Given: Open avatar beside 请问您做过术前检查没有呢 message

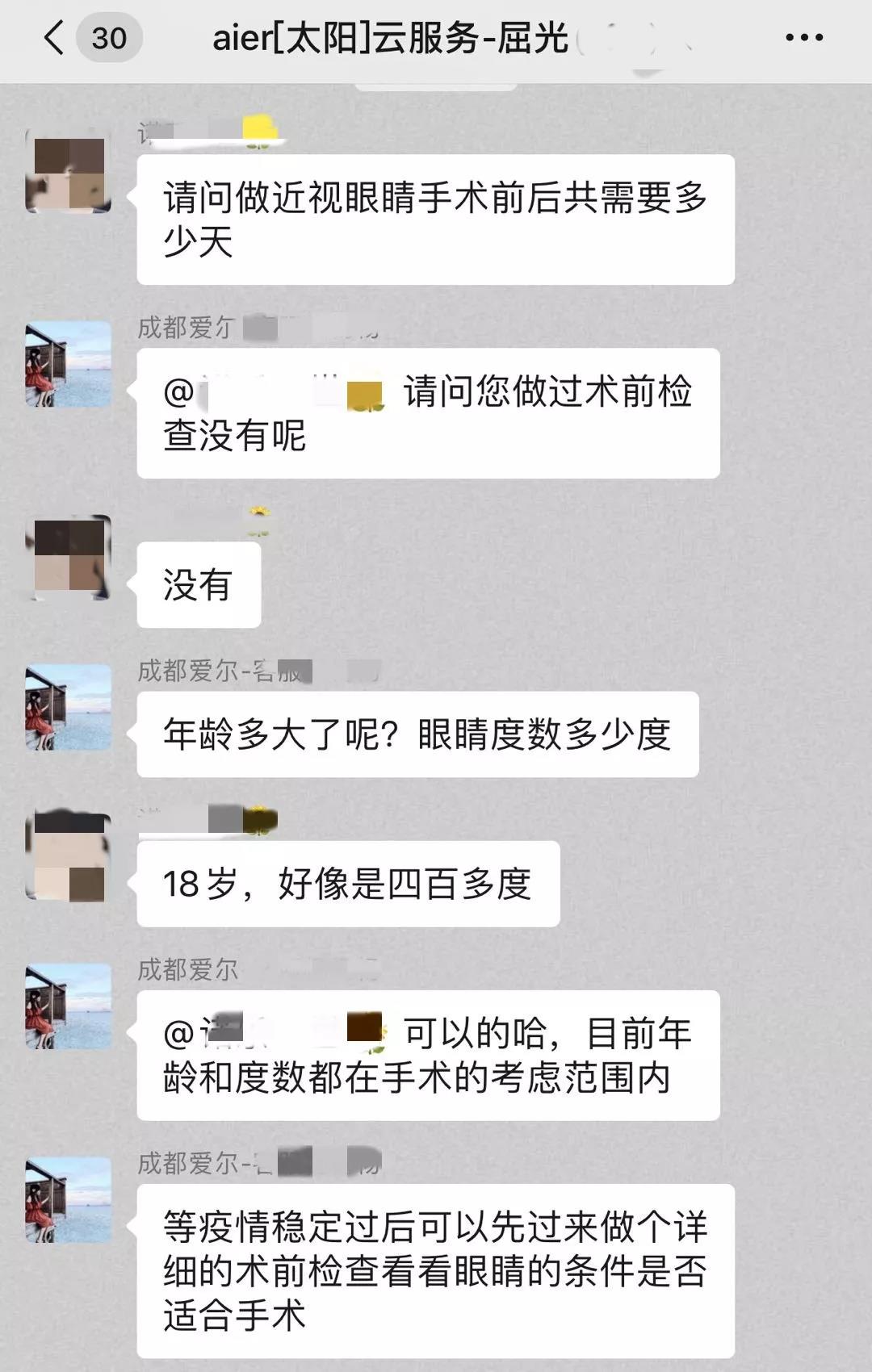Looking at the screenshot, I should point(69,364).
